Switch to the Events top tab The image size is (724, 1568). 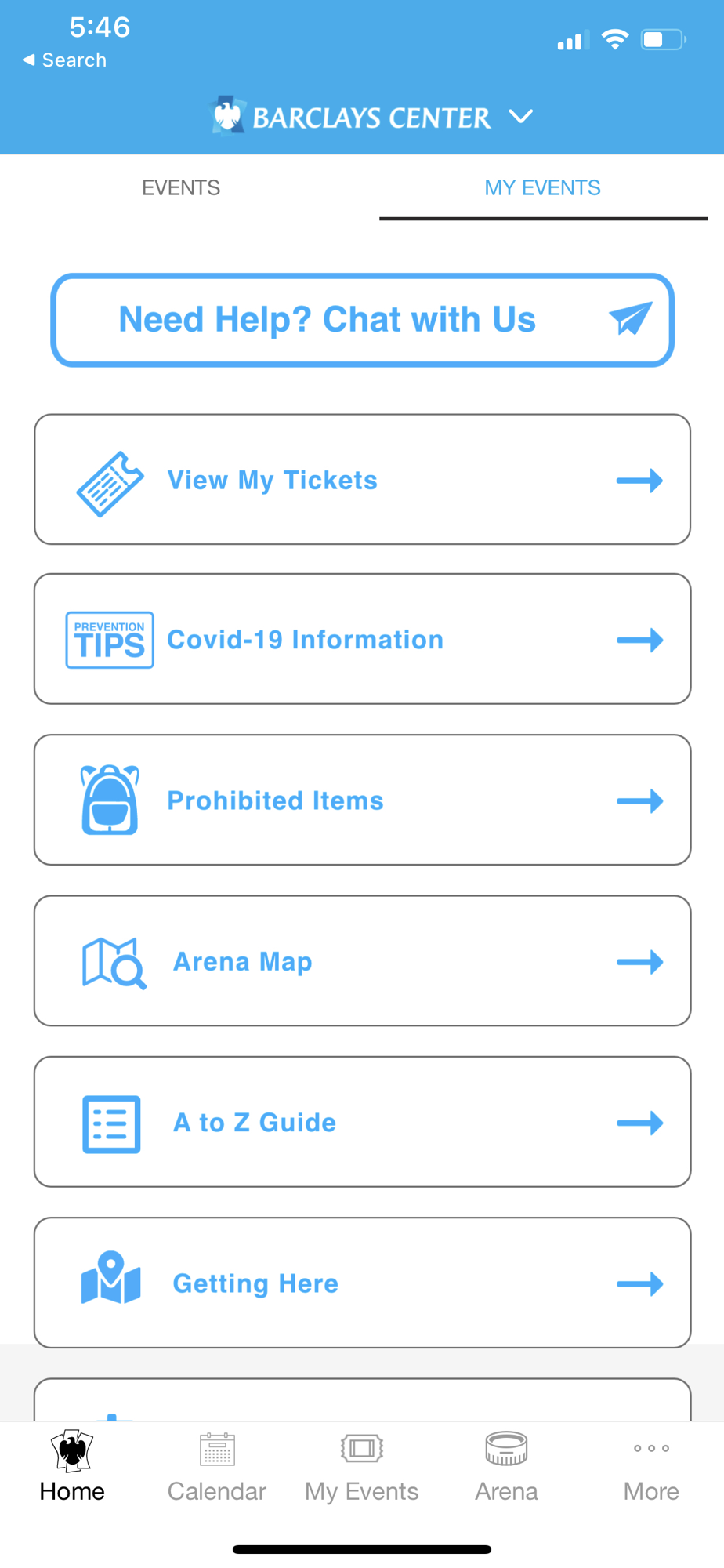tap(181, 187)
